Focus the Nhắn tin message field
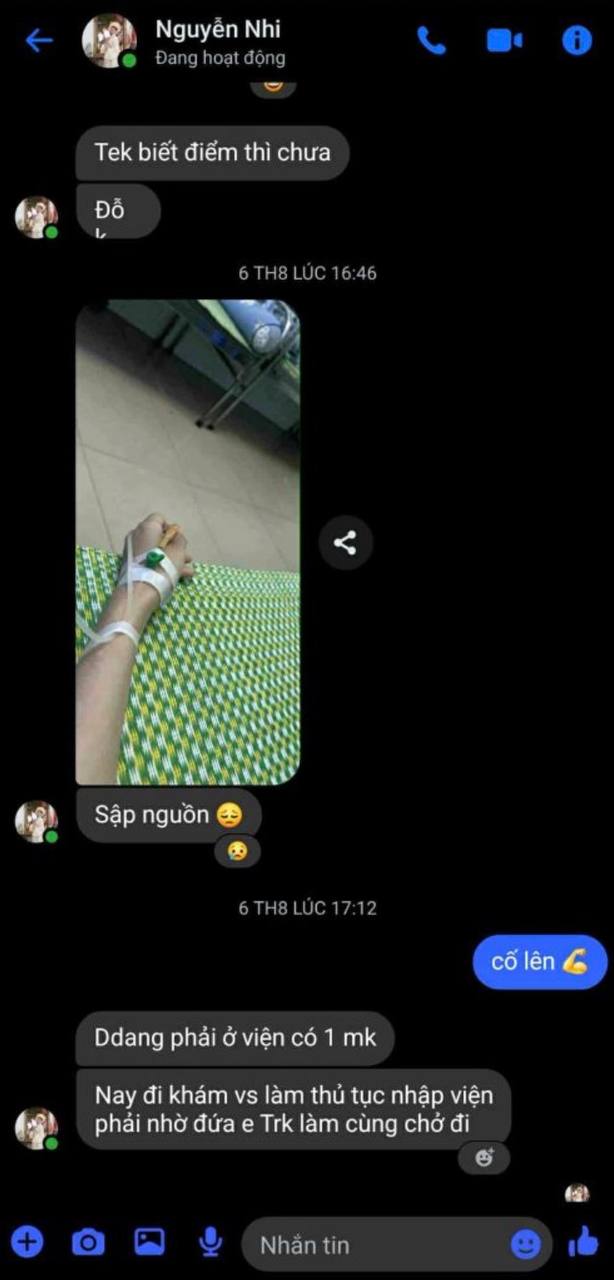The width and height of the screenshot is (614, 1280). [x=380, y=1245]
